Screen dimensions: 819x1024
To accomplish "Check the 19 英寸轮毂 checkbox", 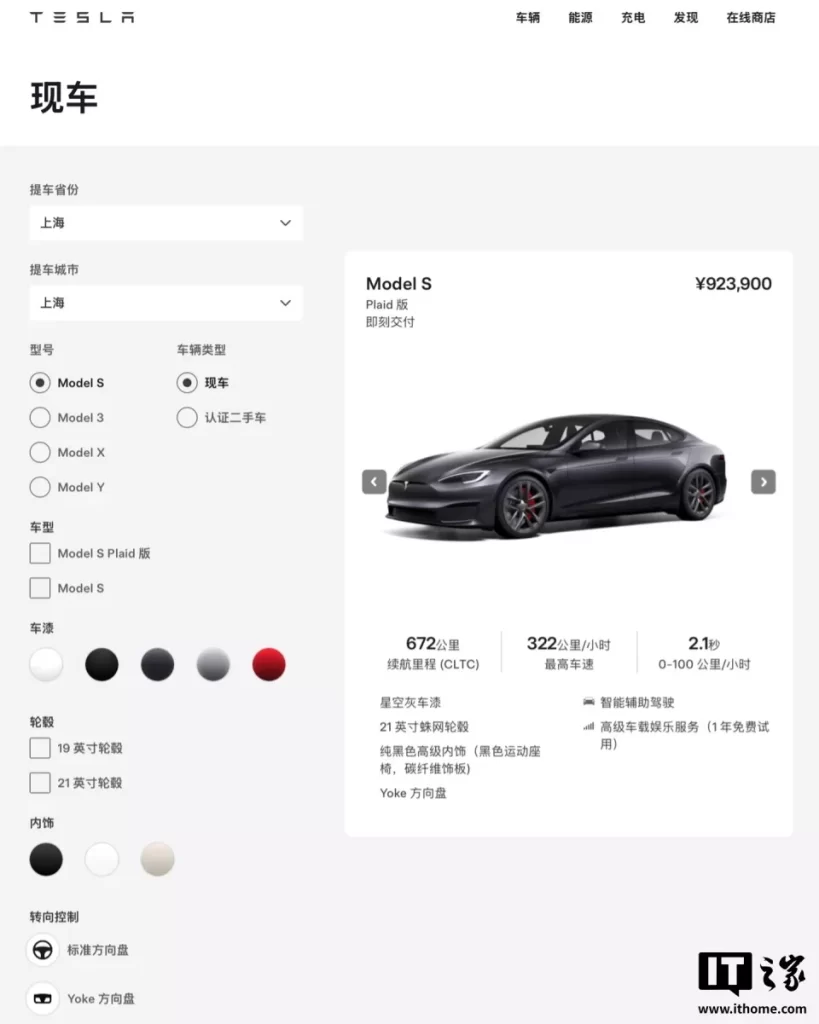I will [x=40, y=748].
